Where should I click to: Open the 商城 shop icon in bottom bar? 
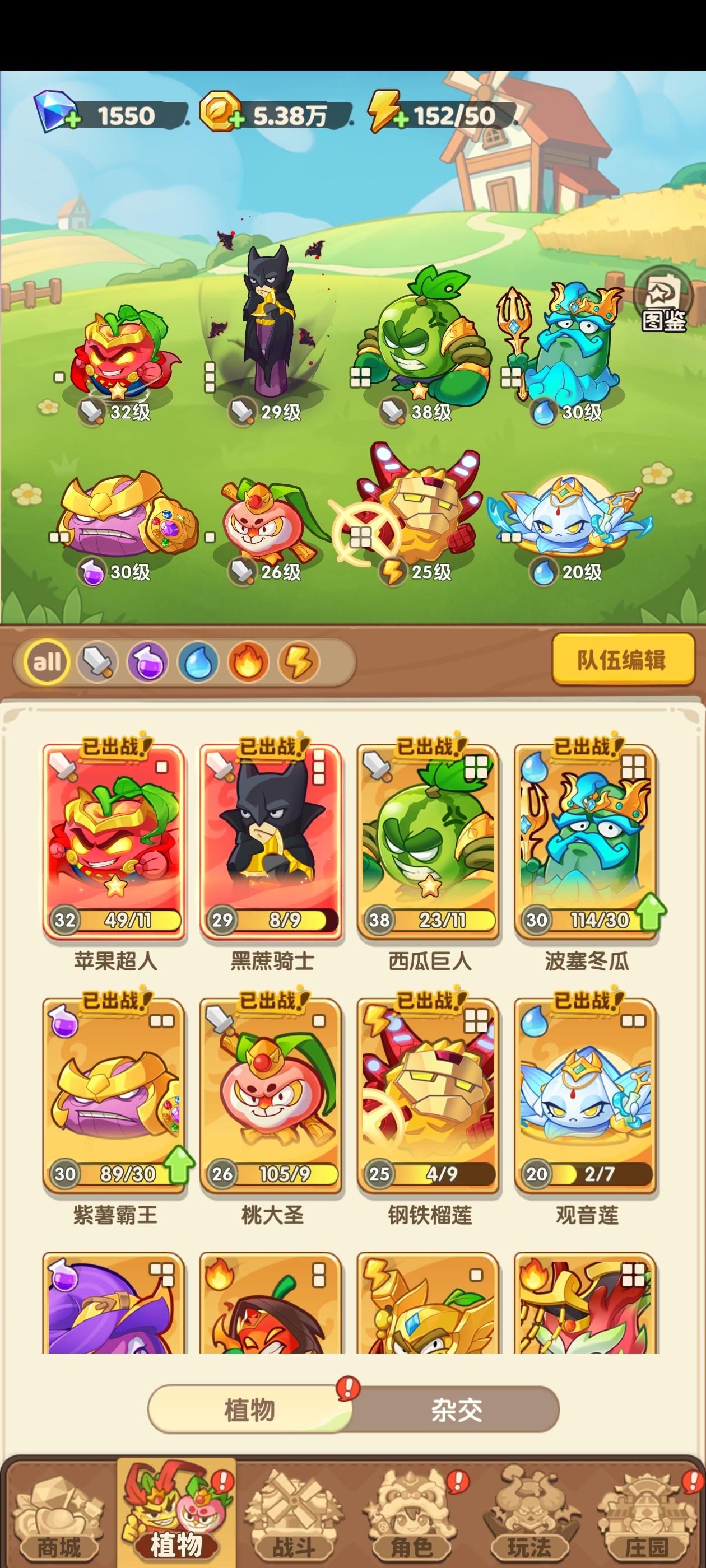(x=60, y=1510)
